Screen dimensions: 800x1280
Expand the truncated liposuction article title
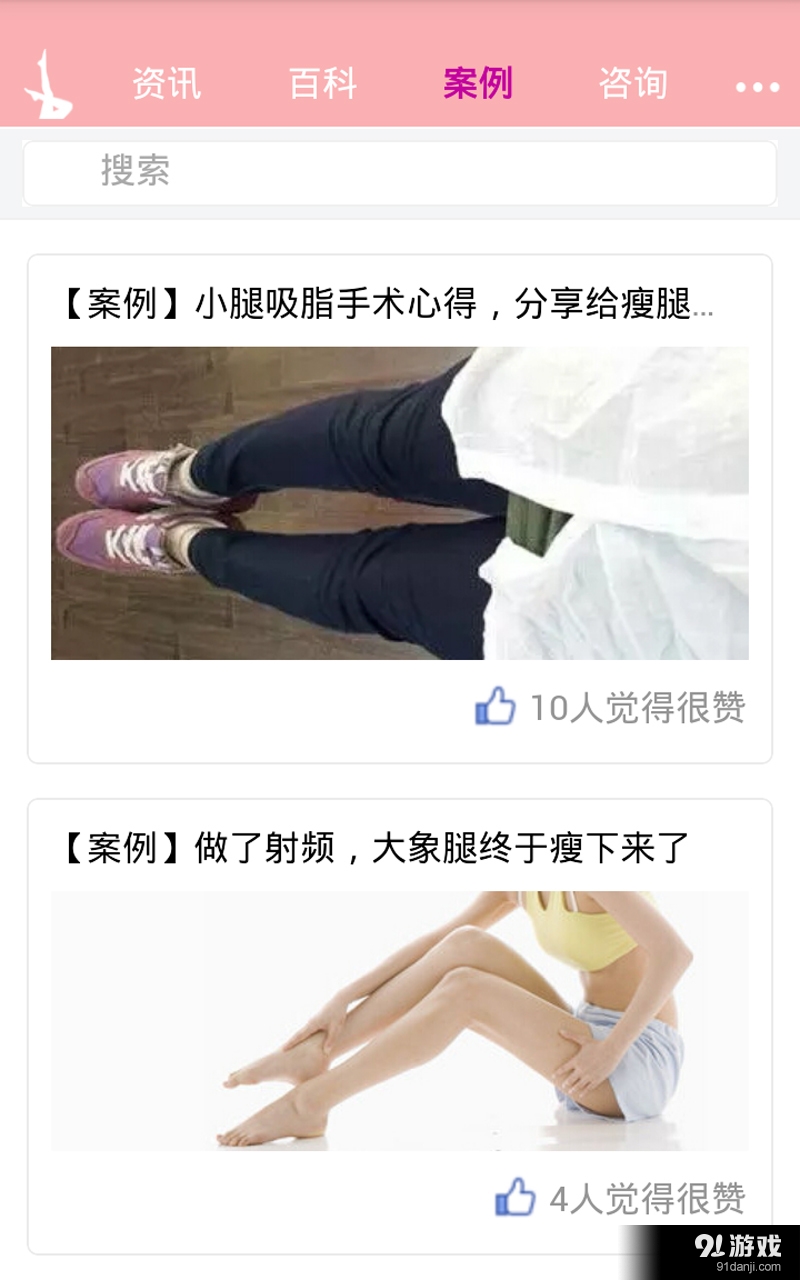(x=710, y=305)
